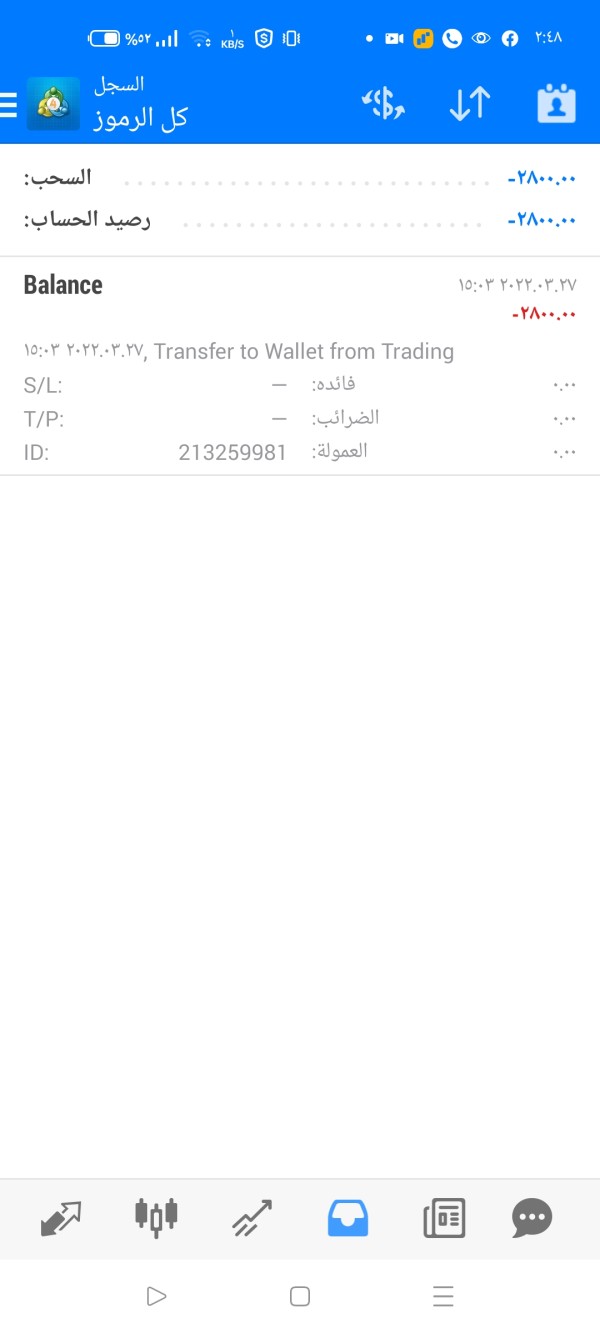The height and width of the screenshot is (1333, 600).
Task: Select the history inbox tab
Action: tap(348, 1218)
